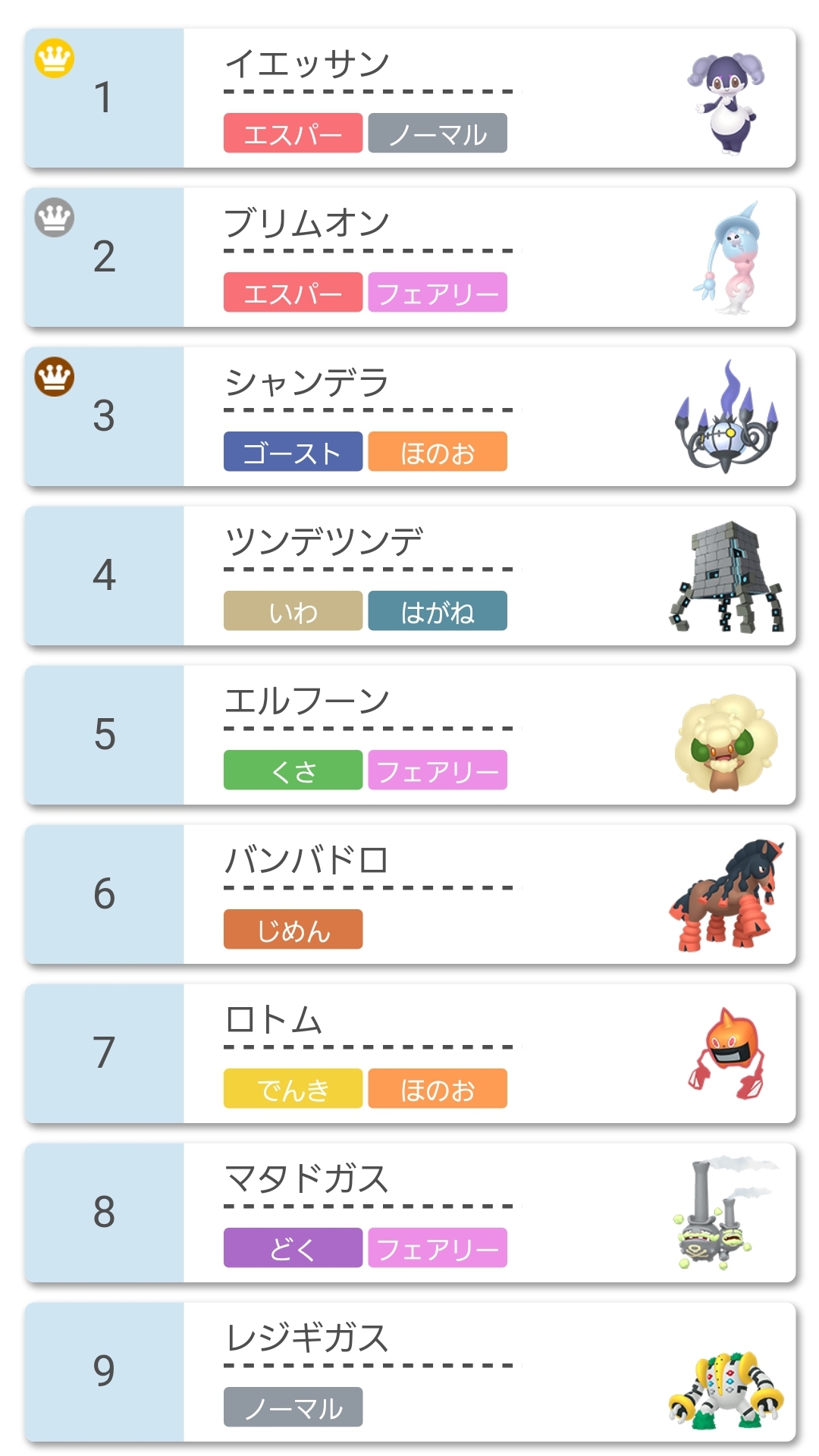View ツンデツンデ ranking details
The height and width of the screenshot is (1456, 819).
click(410, 576)
